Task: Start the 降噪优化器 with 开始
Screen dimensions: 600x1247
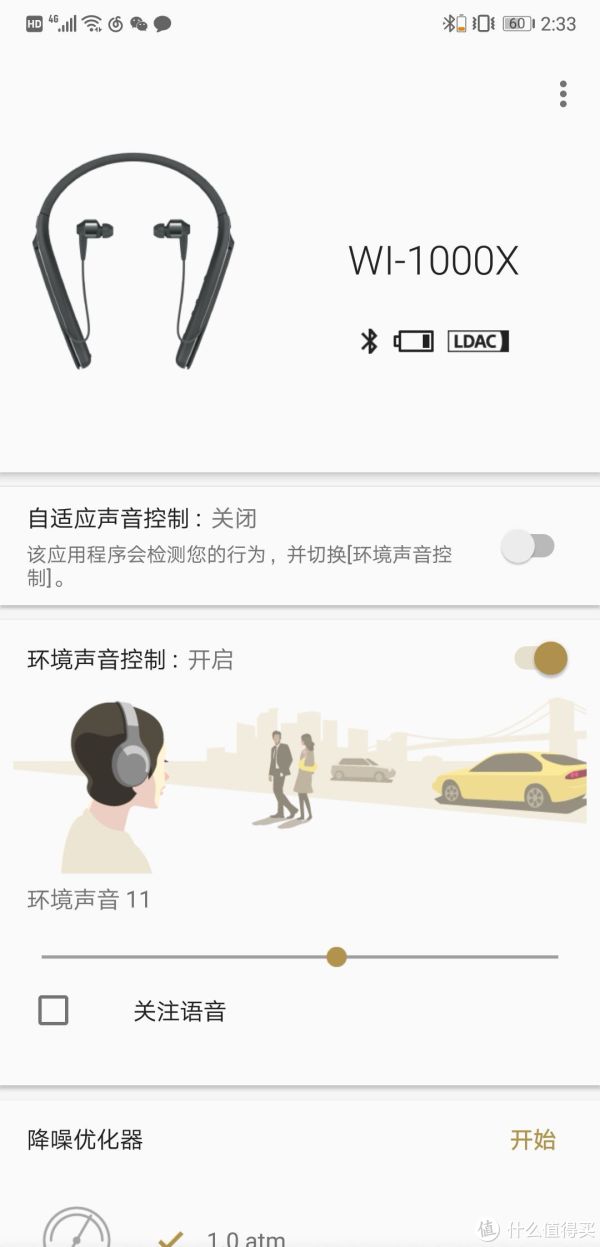Action: click(x=532, y=1139)
